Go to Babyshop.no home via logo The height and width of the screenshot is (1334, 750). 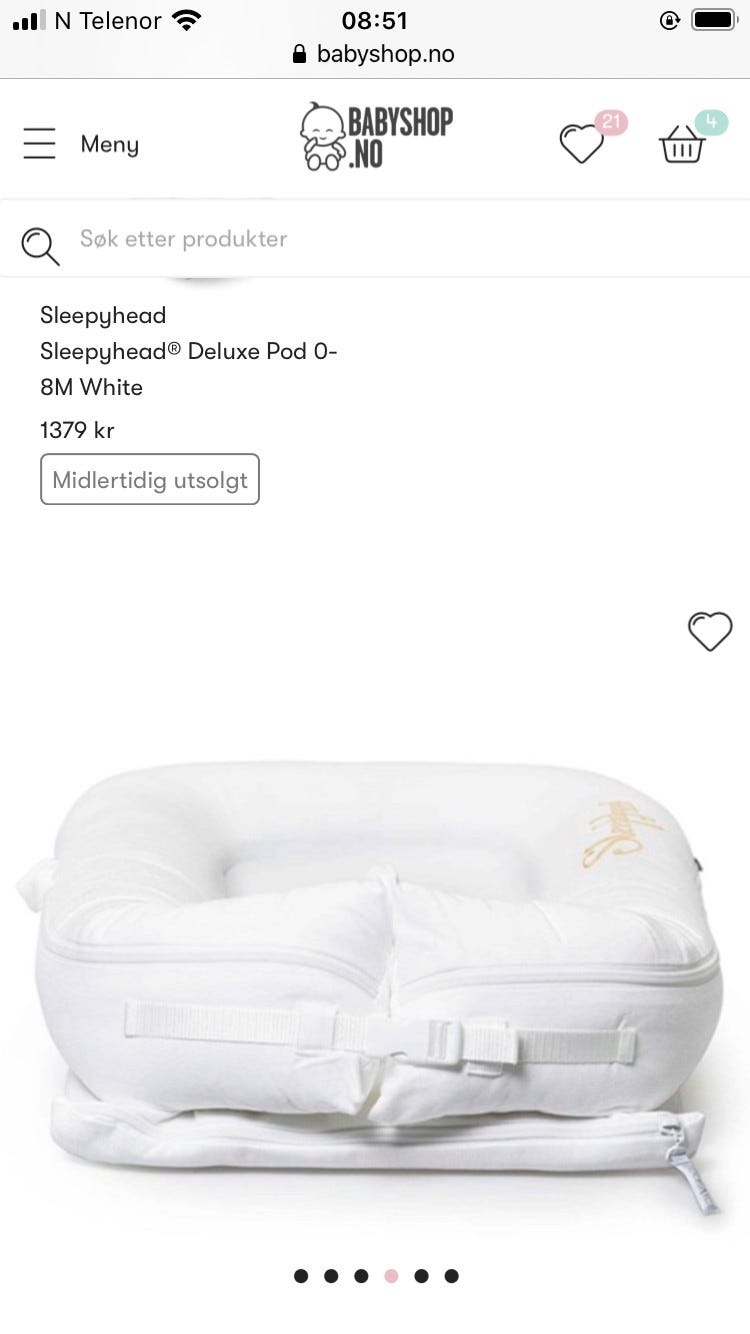pos(376,137)
